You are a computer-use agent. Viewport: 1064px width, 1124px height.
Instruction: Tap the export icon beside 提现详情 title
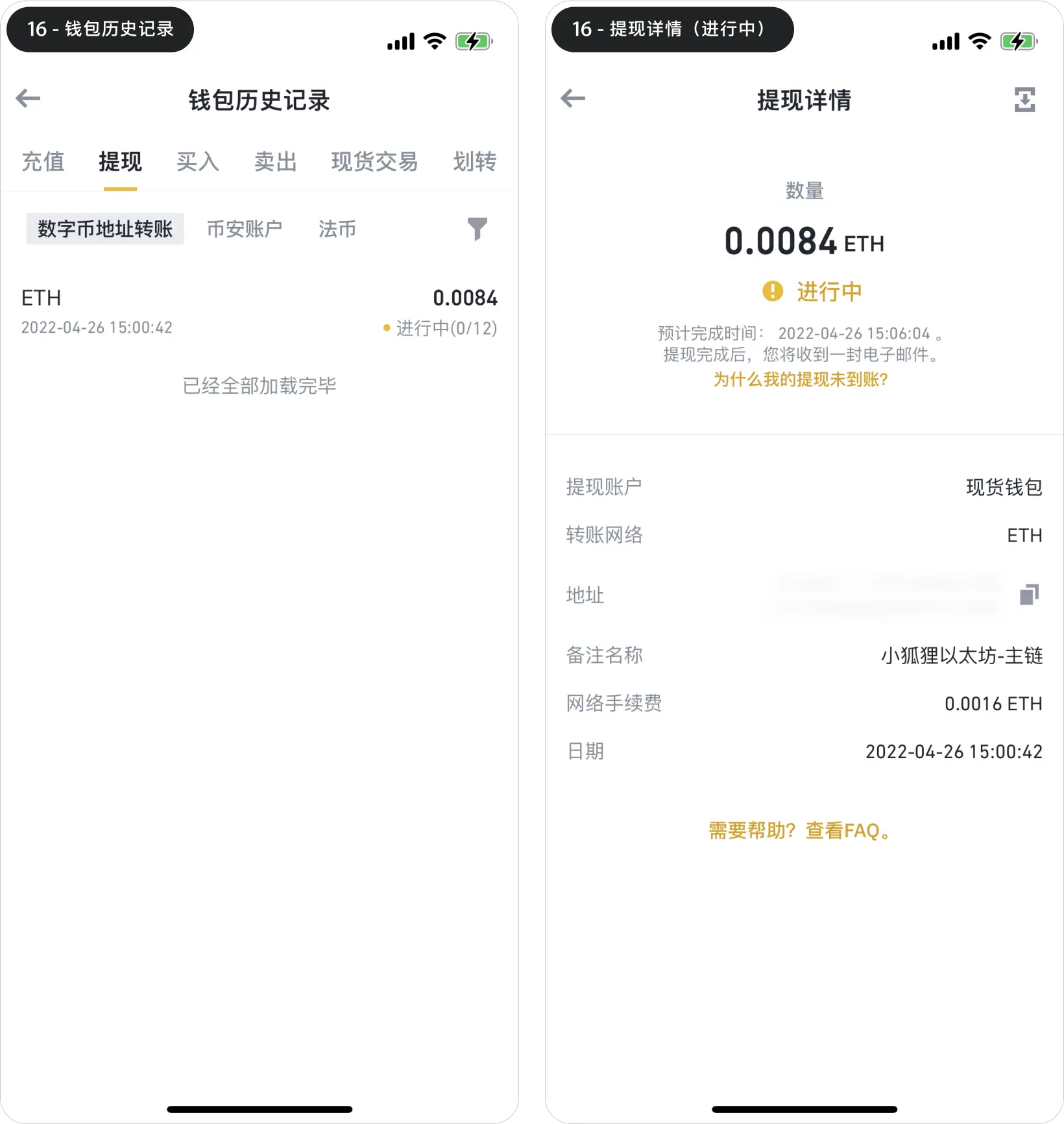(x=1024, y=100)
